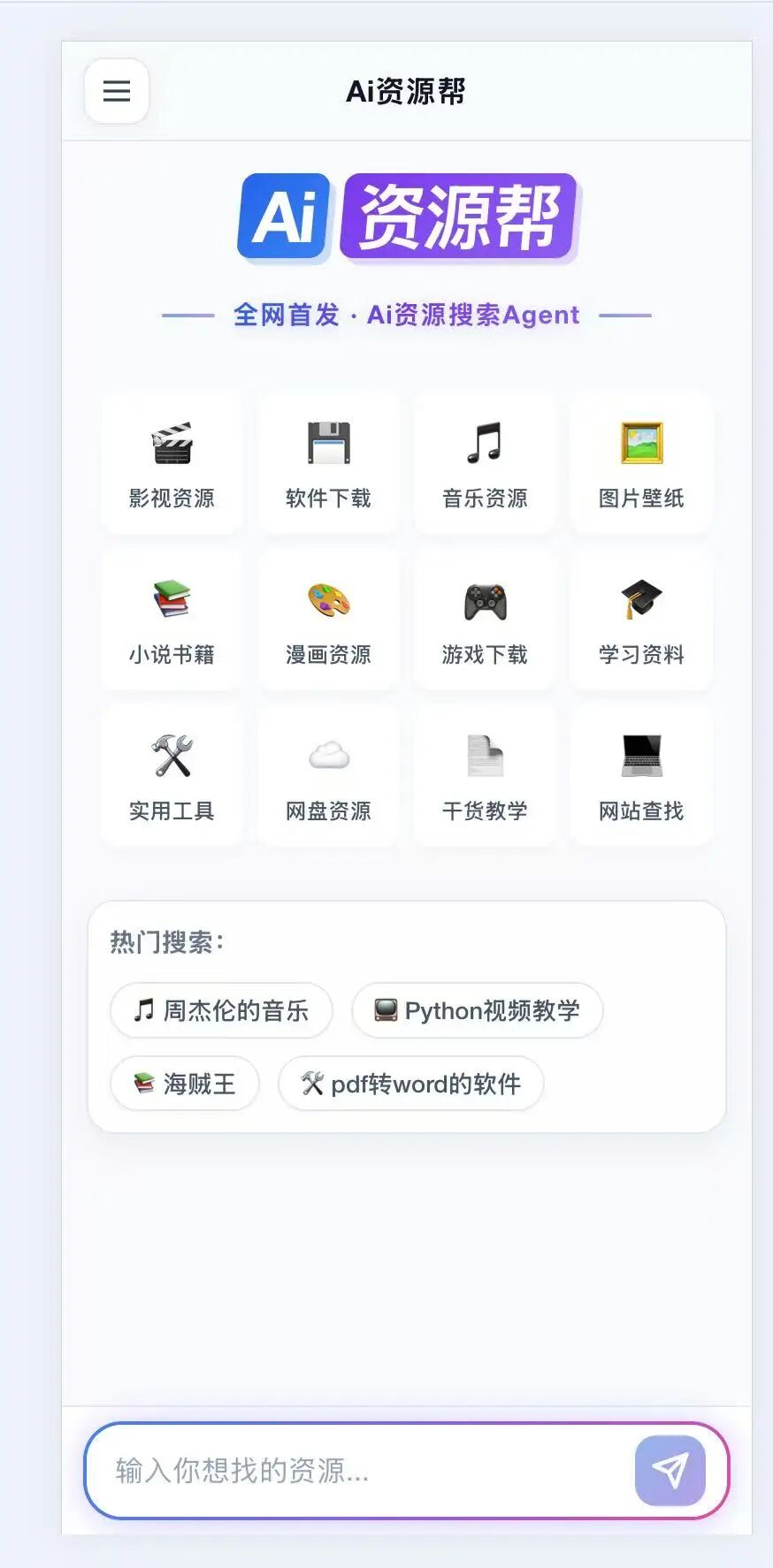
Task: Open the 影视资源 category
Action: [172, 464]
